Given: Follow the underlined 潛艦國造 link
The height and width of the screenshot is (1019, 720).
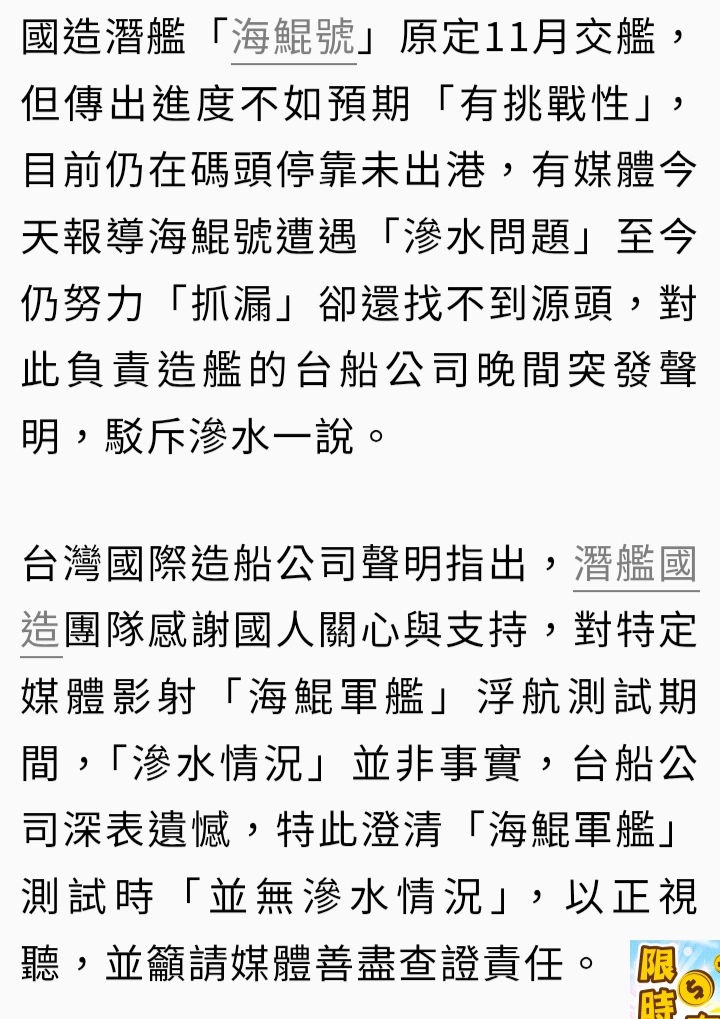Looking at the screenshot, I should (636, 564).
